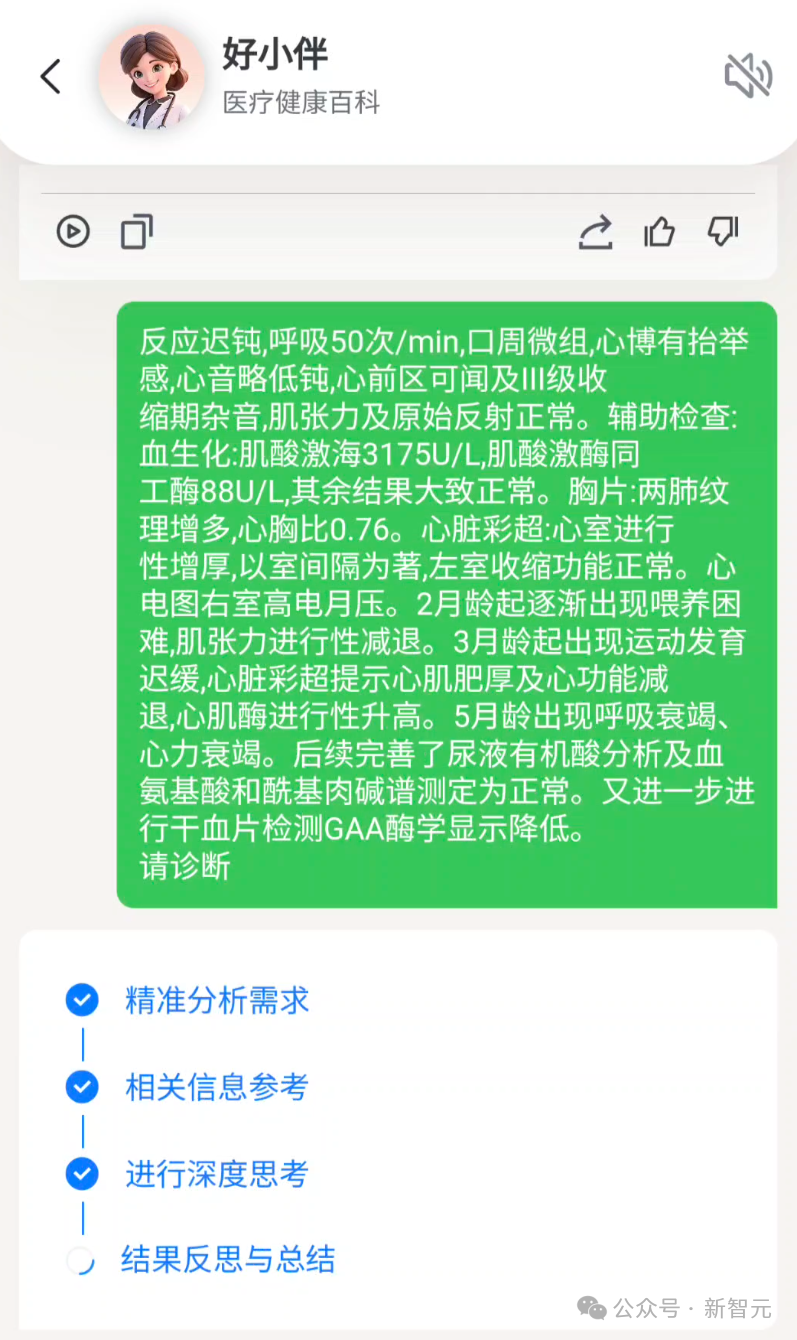The height and width of the screenshot is (1340, 797).
Task: Dislike the previous reply with thumbs down
Action: coord(722,232)
